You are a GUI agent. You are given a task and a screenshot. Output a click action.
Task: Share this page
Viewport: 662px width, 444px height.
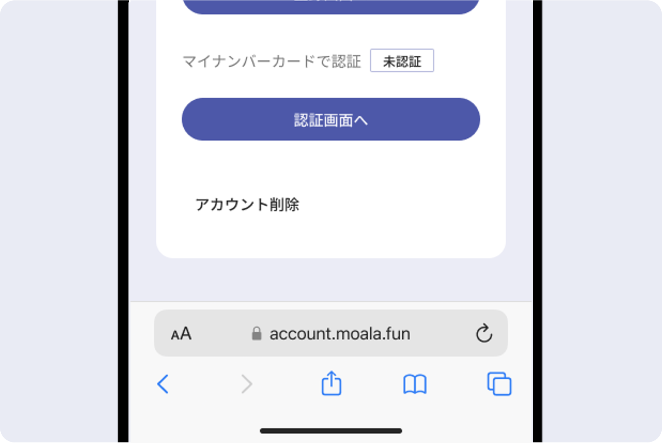331,383
